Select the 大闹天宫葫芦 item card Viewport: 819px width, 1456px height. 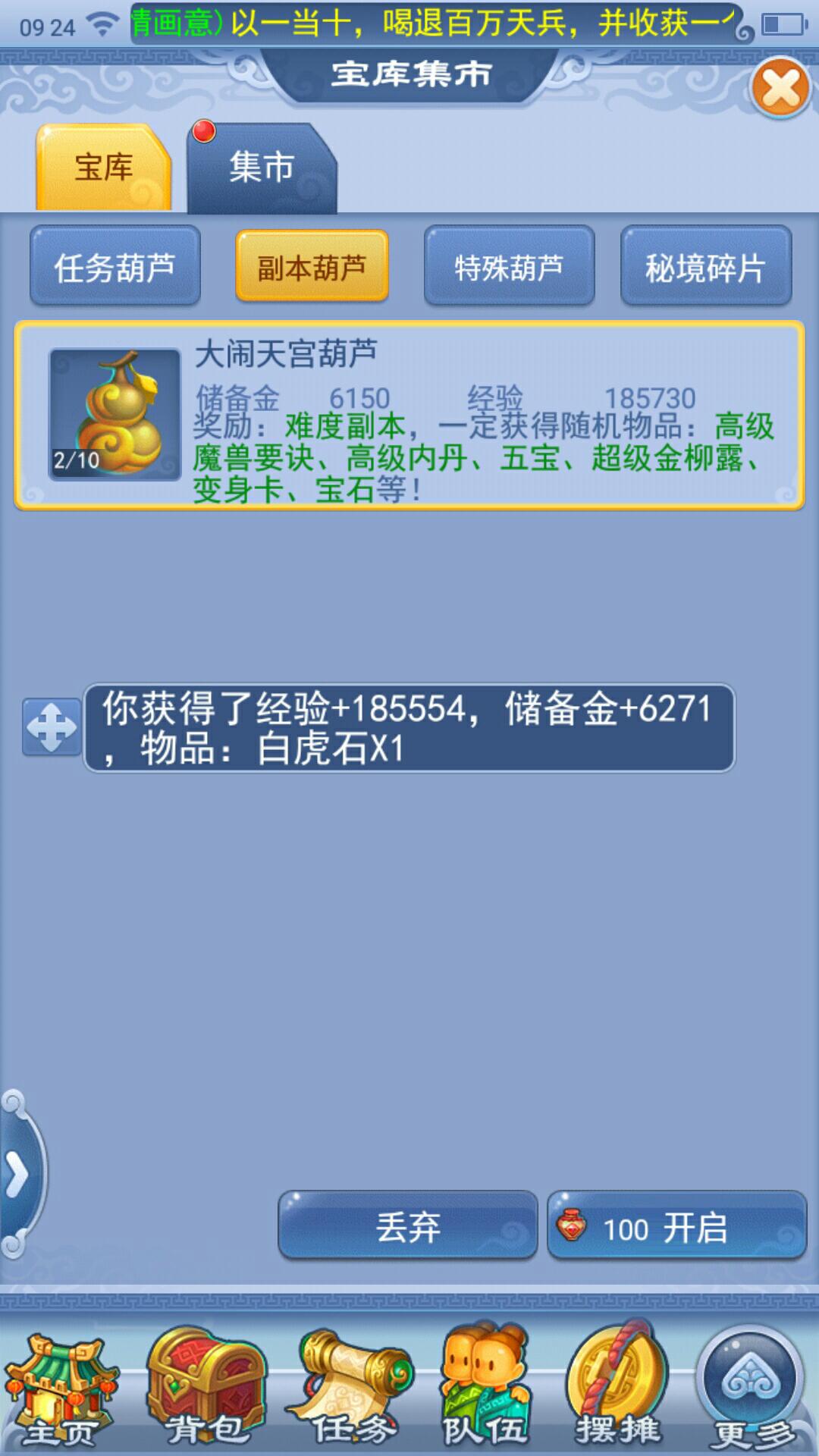tap(409, 416)
